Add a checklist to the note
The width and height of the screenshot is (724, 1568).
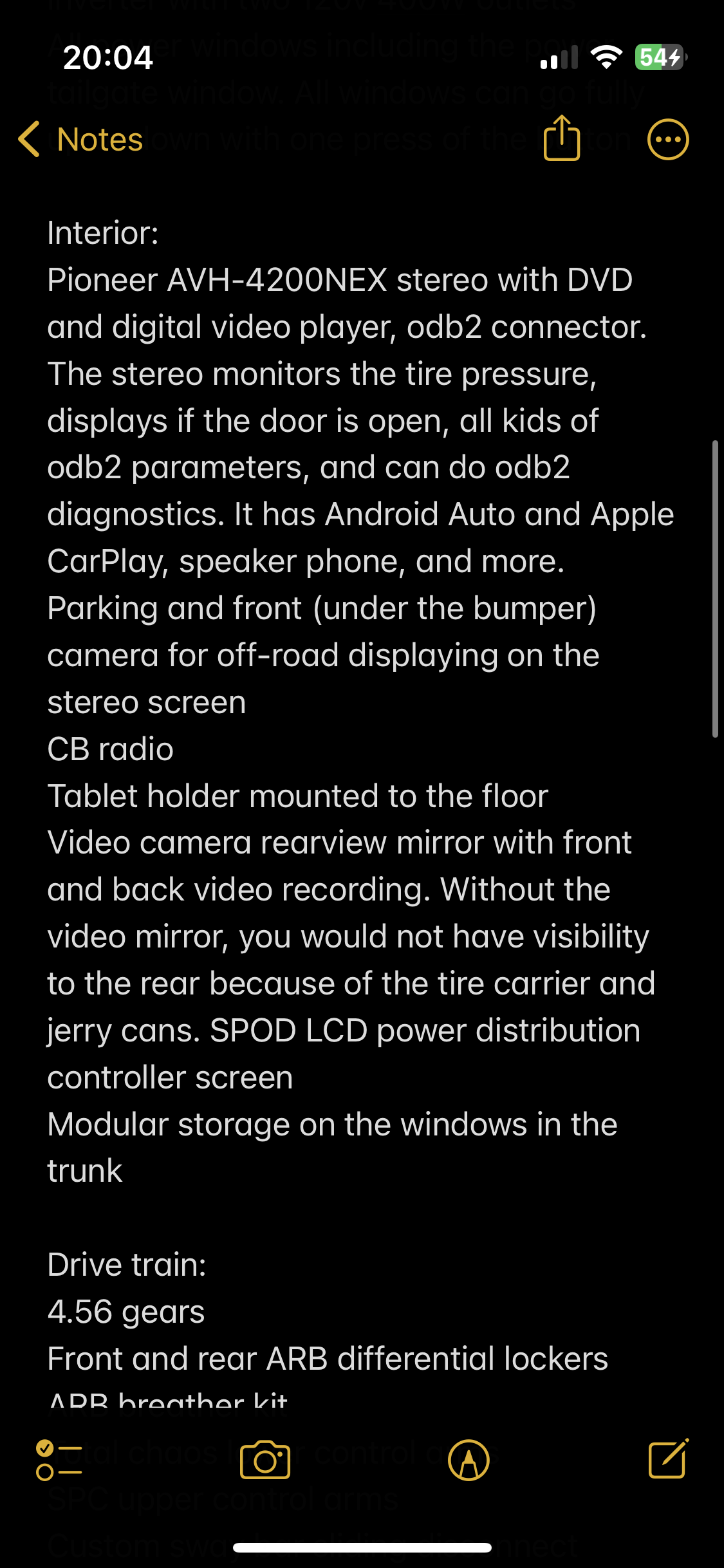[x=59, y=1460]
